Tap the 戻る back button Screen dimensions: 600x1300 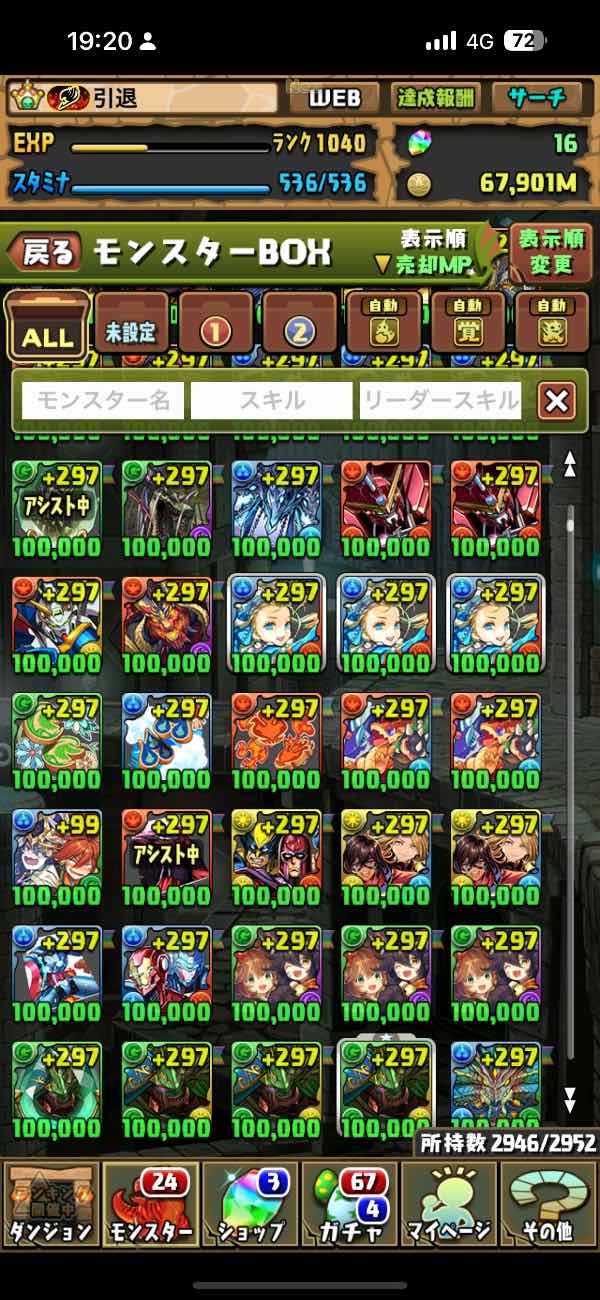[x=45, y=252]
